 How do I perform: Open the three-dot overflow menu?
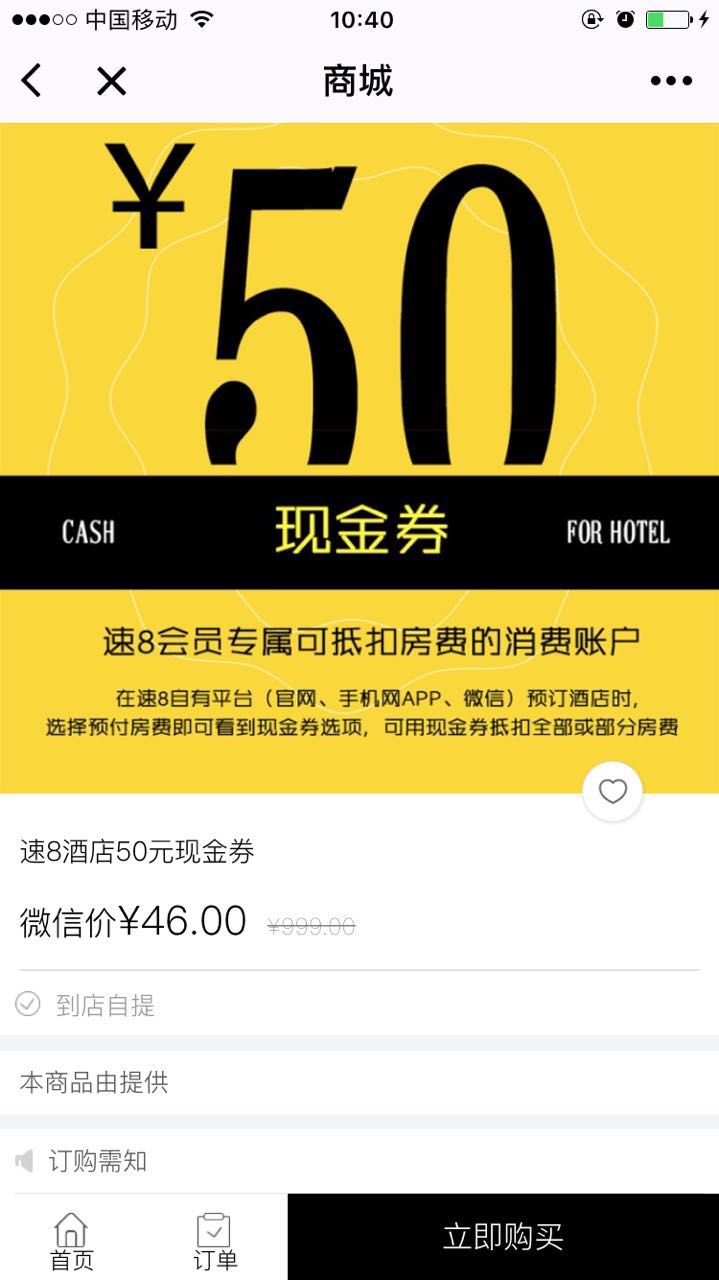[x=671, y=81]
